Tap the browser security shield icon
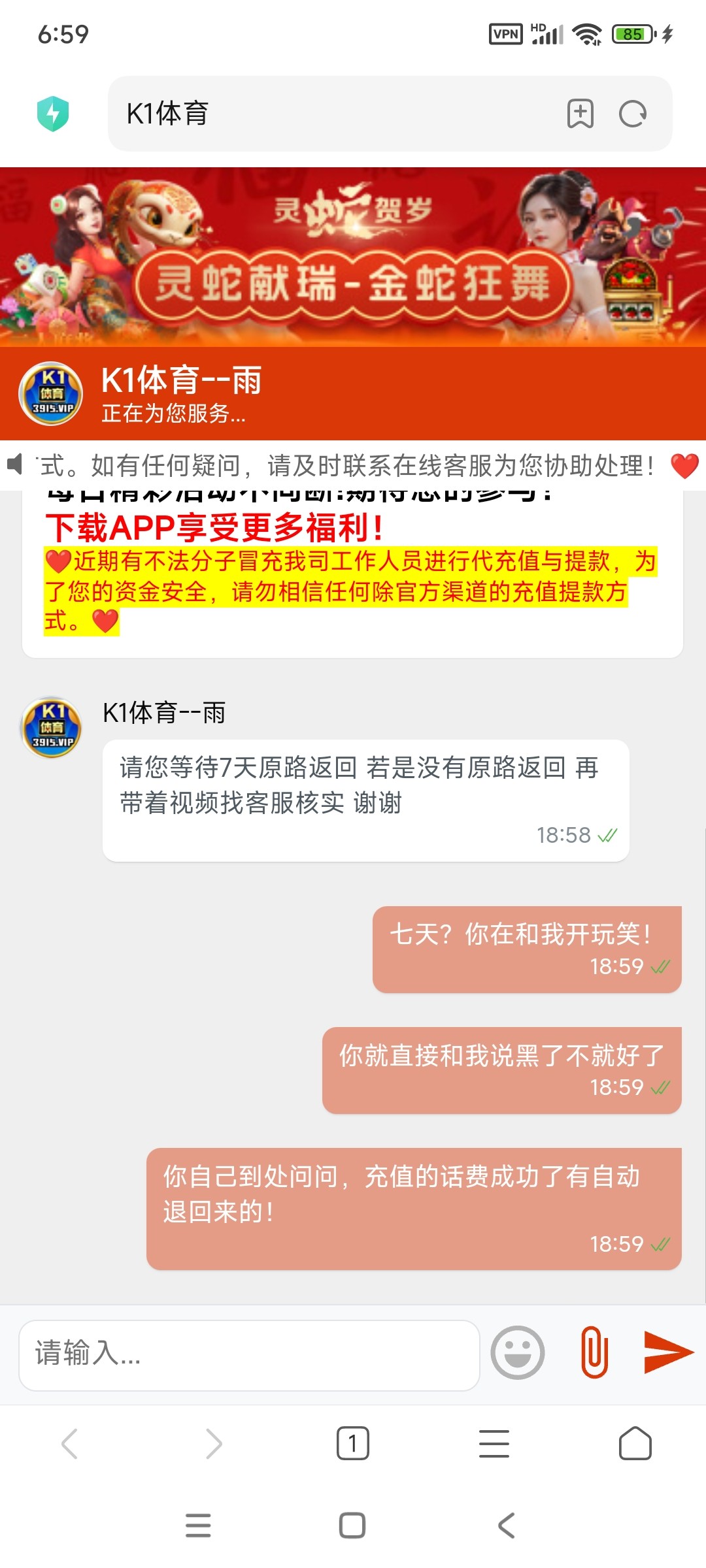The height and width of the screenshot is (1568, 706). point(53,114)
